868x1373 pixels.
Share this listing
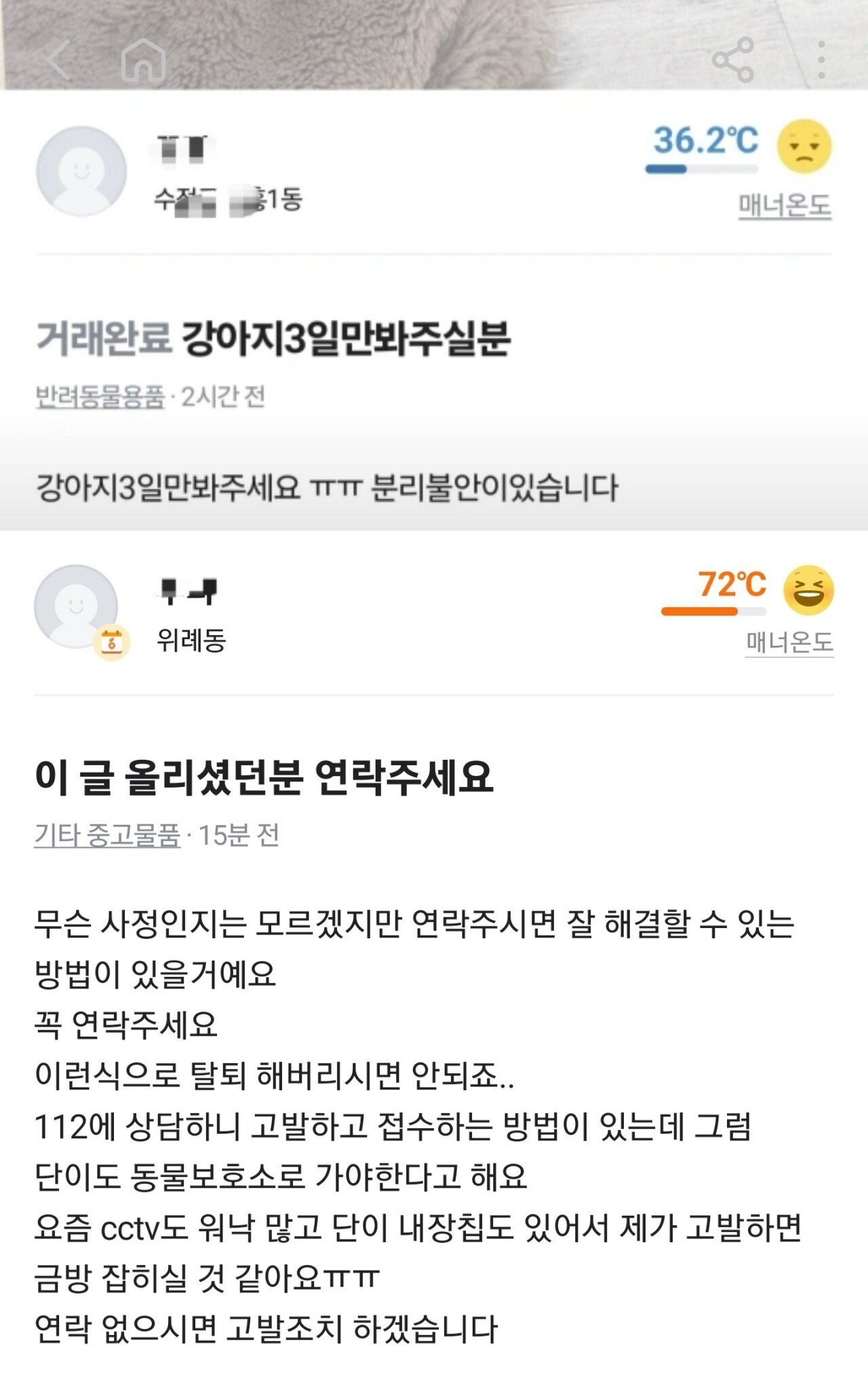[x=733, y=60]
